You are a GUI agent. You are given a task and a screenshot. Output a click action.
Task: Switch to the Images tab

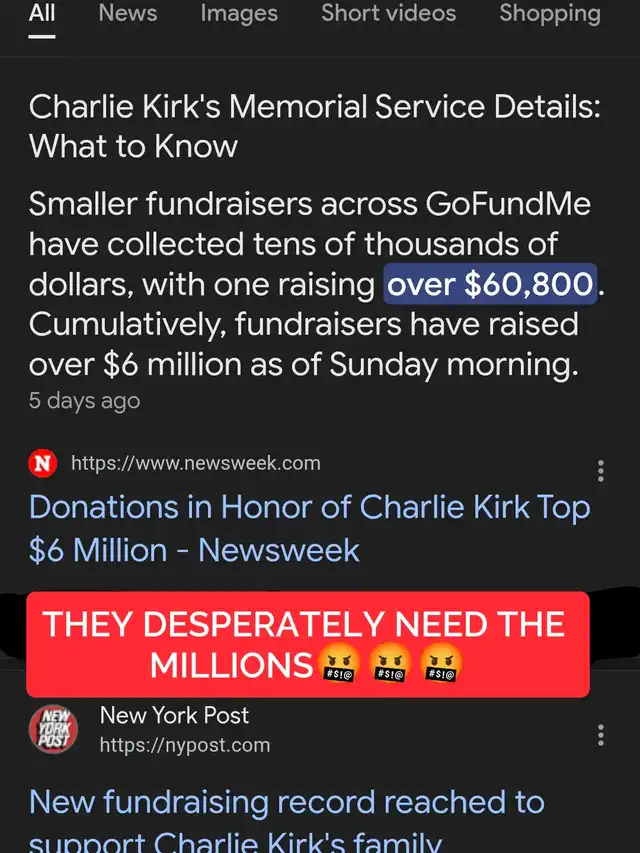pos(239,14)
